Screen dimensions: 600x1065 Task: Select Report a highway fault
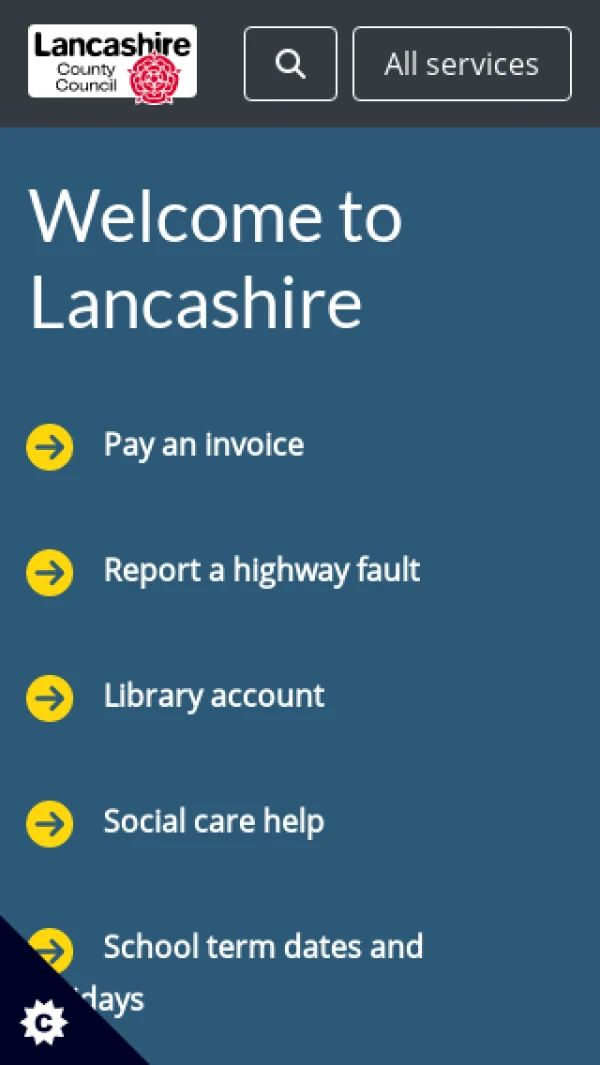[x=261, y=571]
